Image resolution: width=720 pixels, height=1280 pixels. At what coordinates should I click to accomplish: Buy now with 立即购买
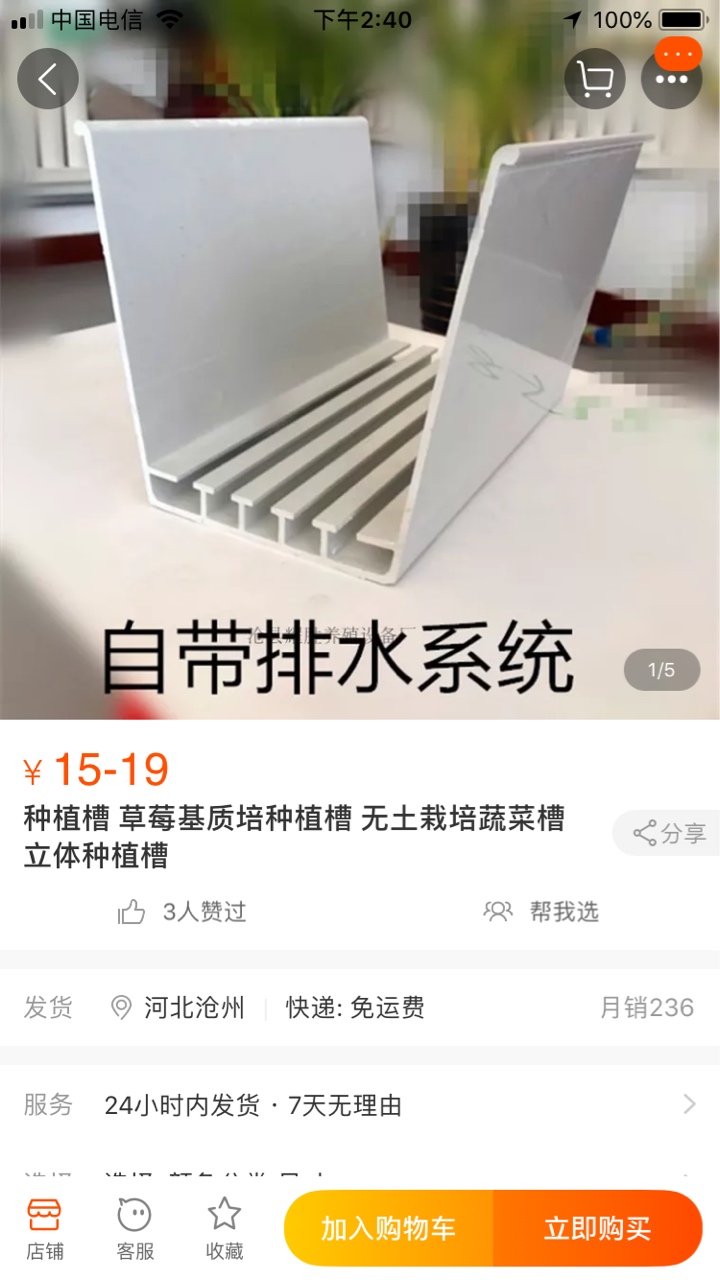pos(598,1228)
